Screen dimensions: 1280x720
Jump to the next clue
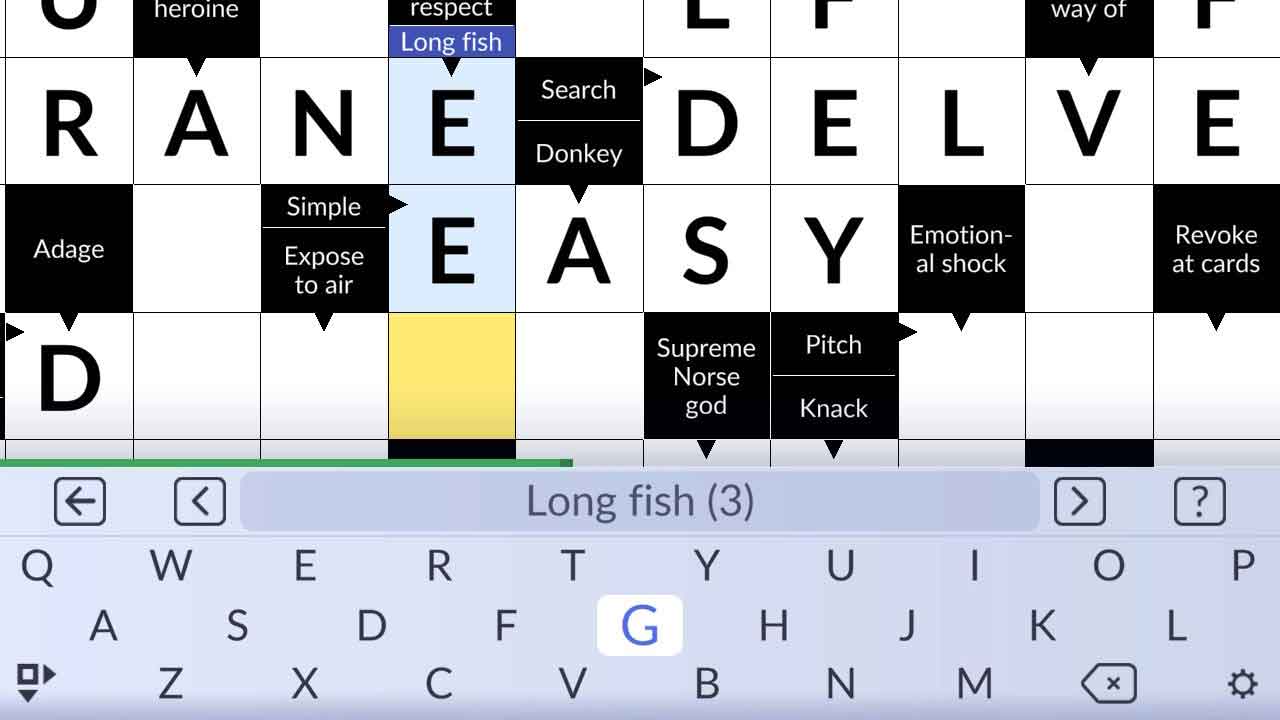click(1079, 500)
